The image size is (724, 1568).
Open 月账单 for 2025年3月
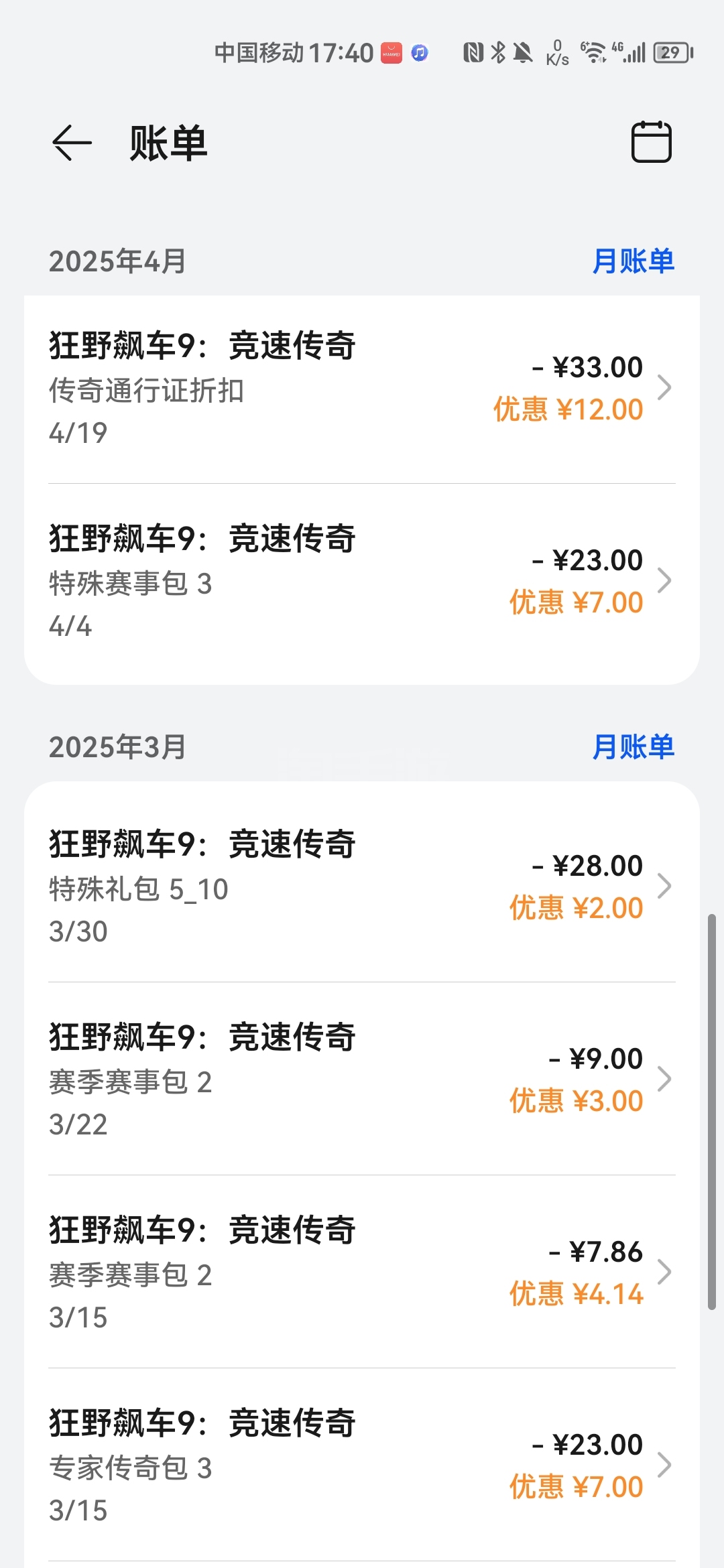pyautogui.click(x=633, y=747)
